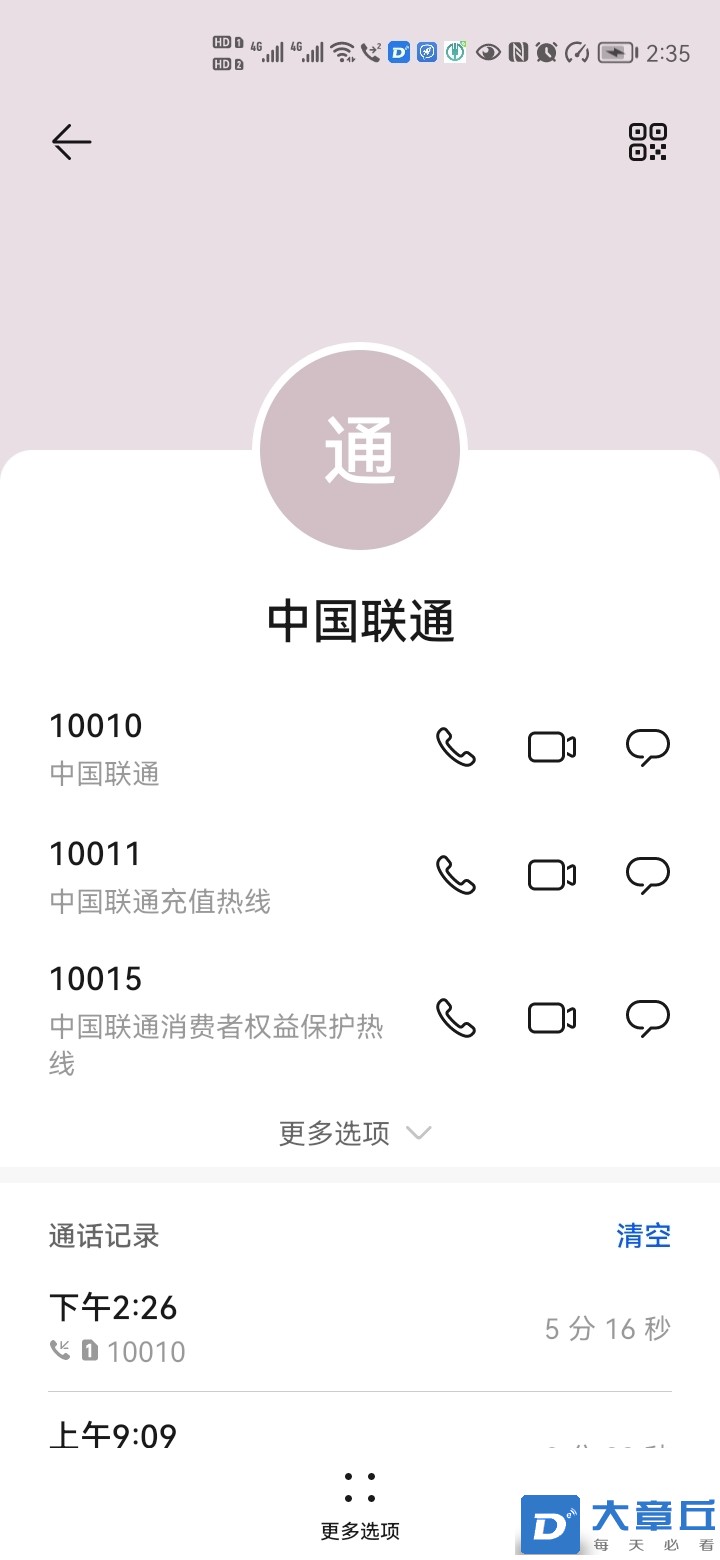The image size is (720, 1560).
Task: Send a message to 10010
Action: 647,747
